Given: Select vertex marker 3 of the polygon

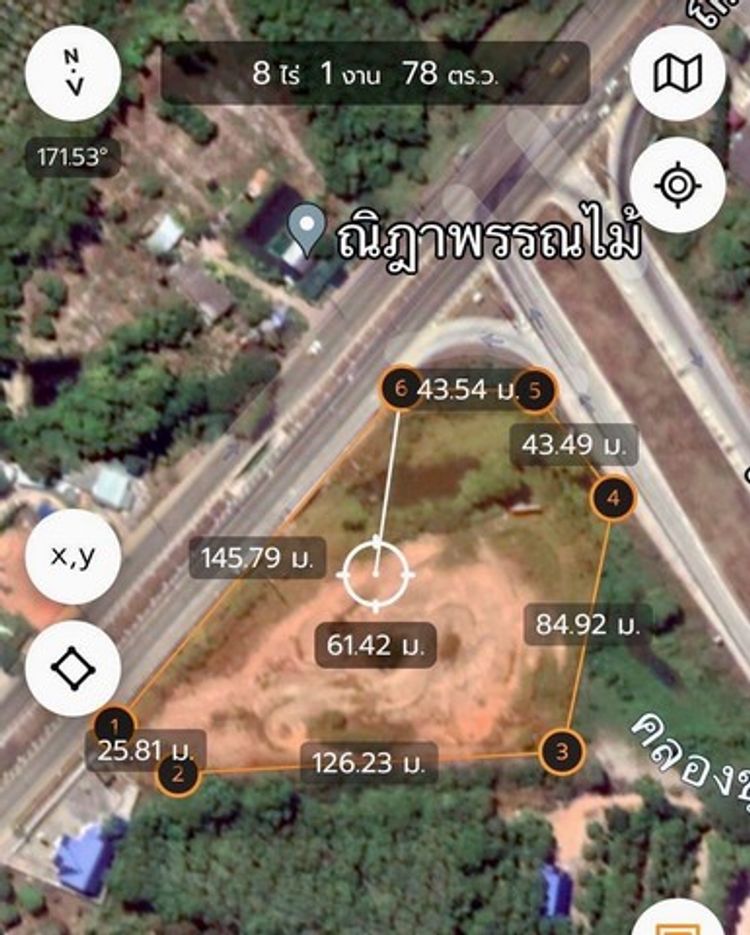Looking at the screenshot, I should (x=562, y=749).
